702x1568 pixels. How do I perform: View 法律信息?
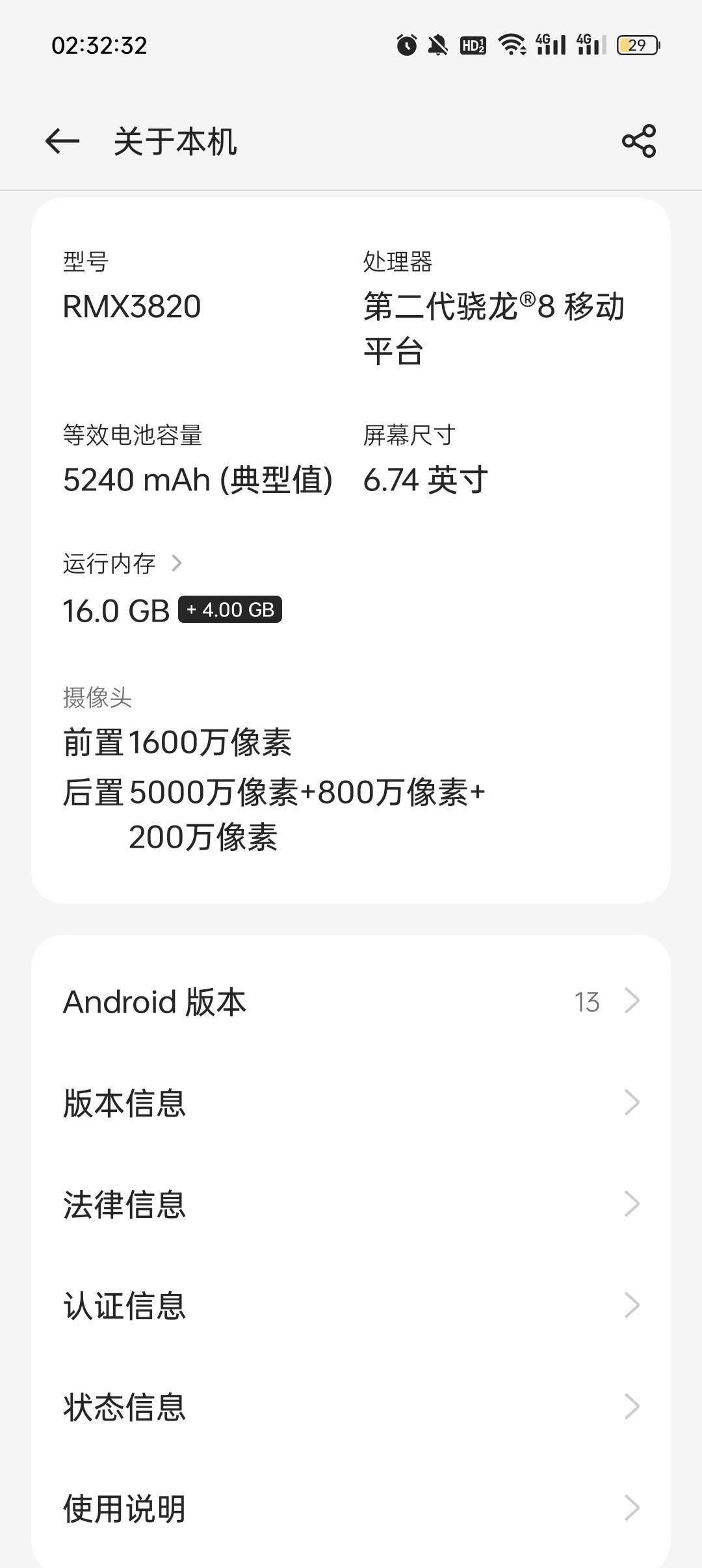click(x=351, y=1204)
